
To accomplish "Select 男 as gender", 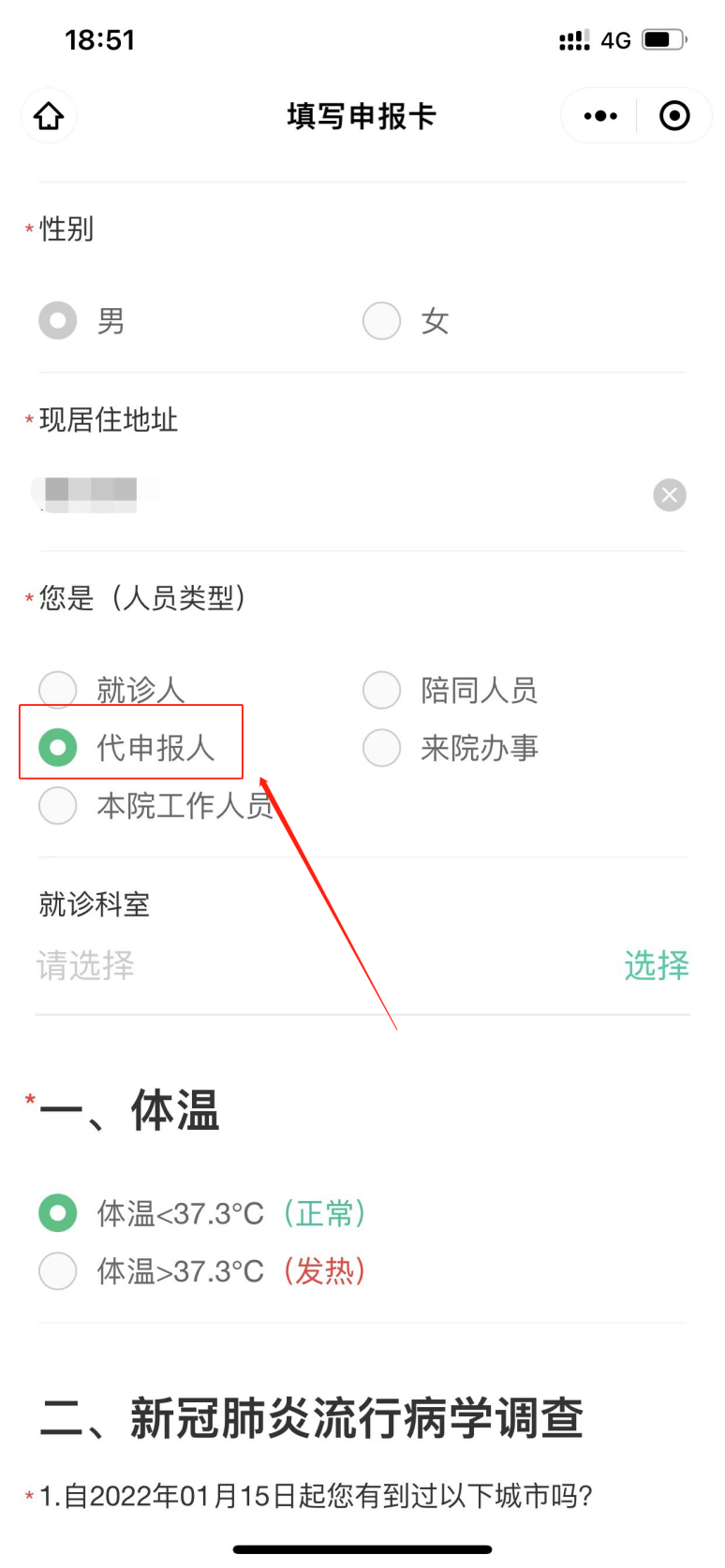I will (x=58, y=321).
